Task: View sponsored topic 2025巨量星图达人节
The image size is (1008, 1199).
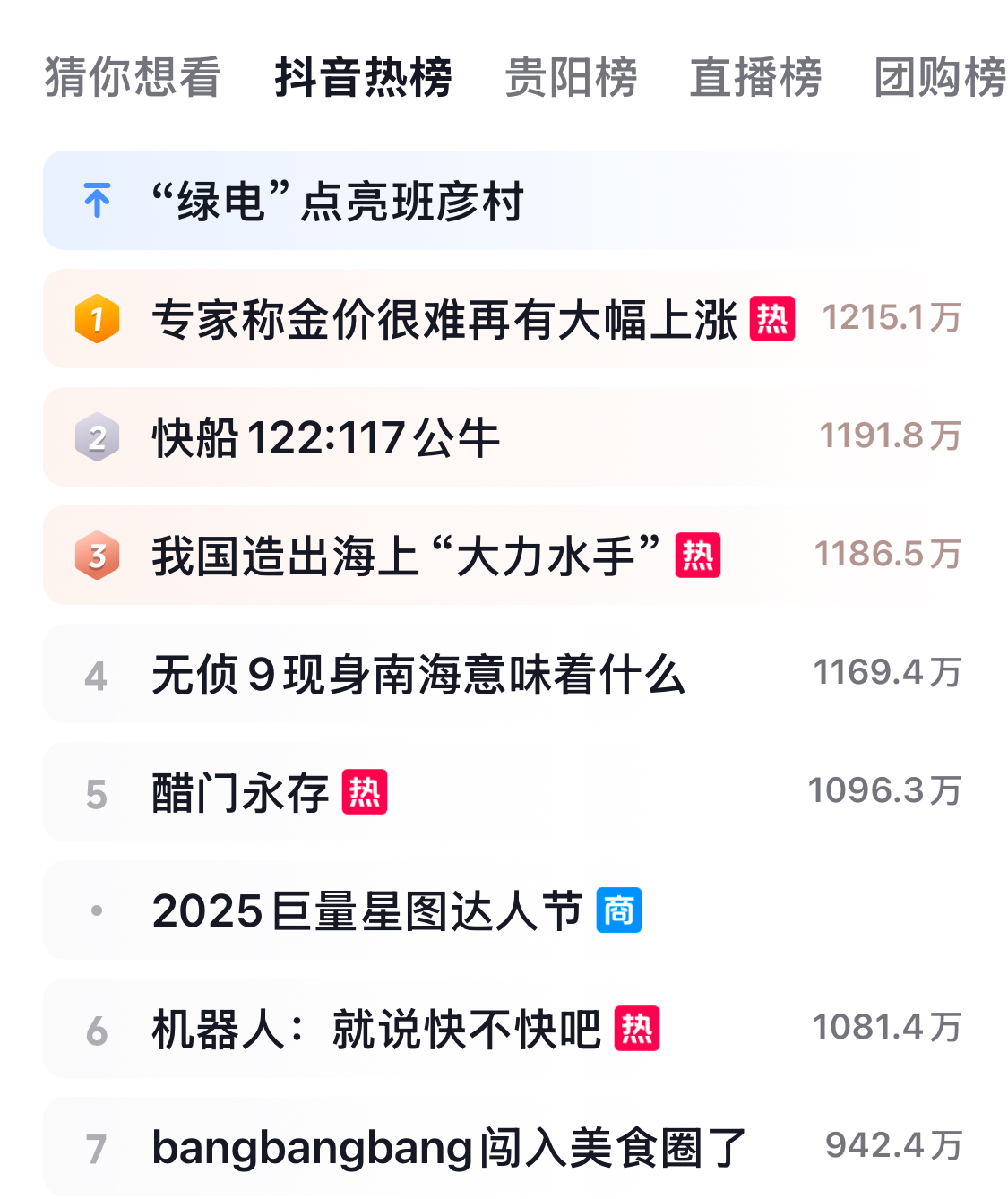Action: click(367, 911)
